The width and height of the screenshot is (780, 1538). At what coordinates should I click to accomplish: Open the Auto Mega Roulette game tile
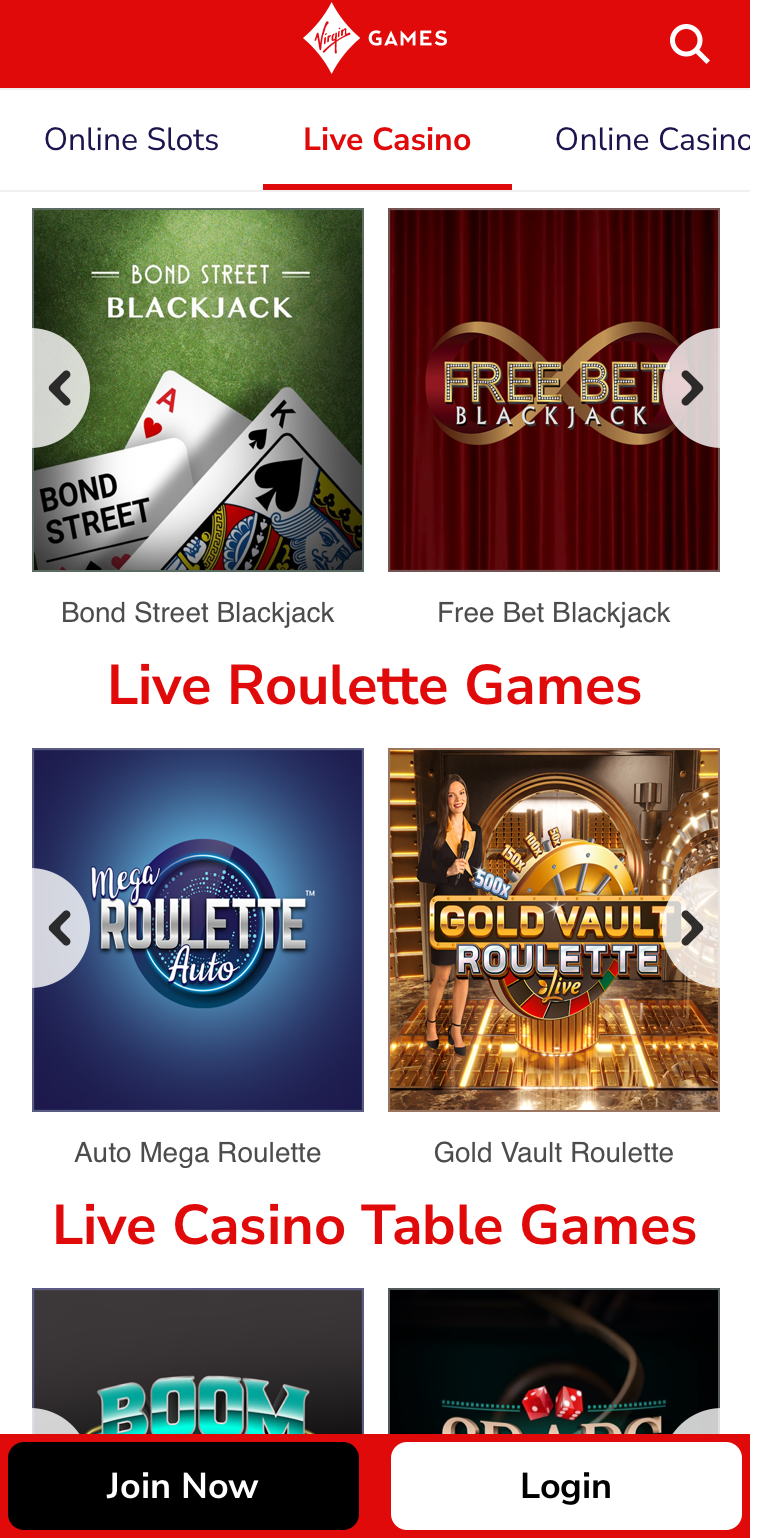198,930
